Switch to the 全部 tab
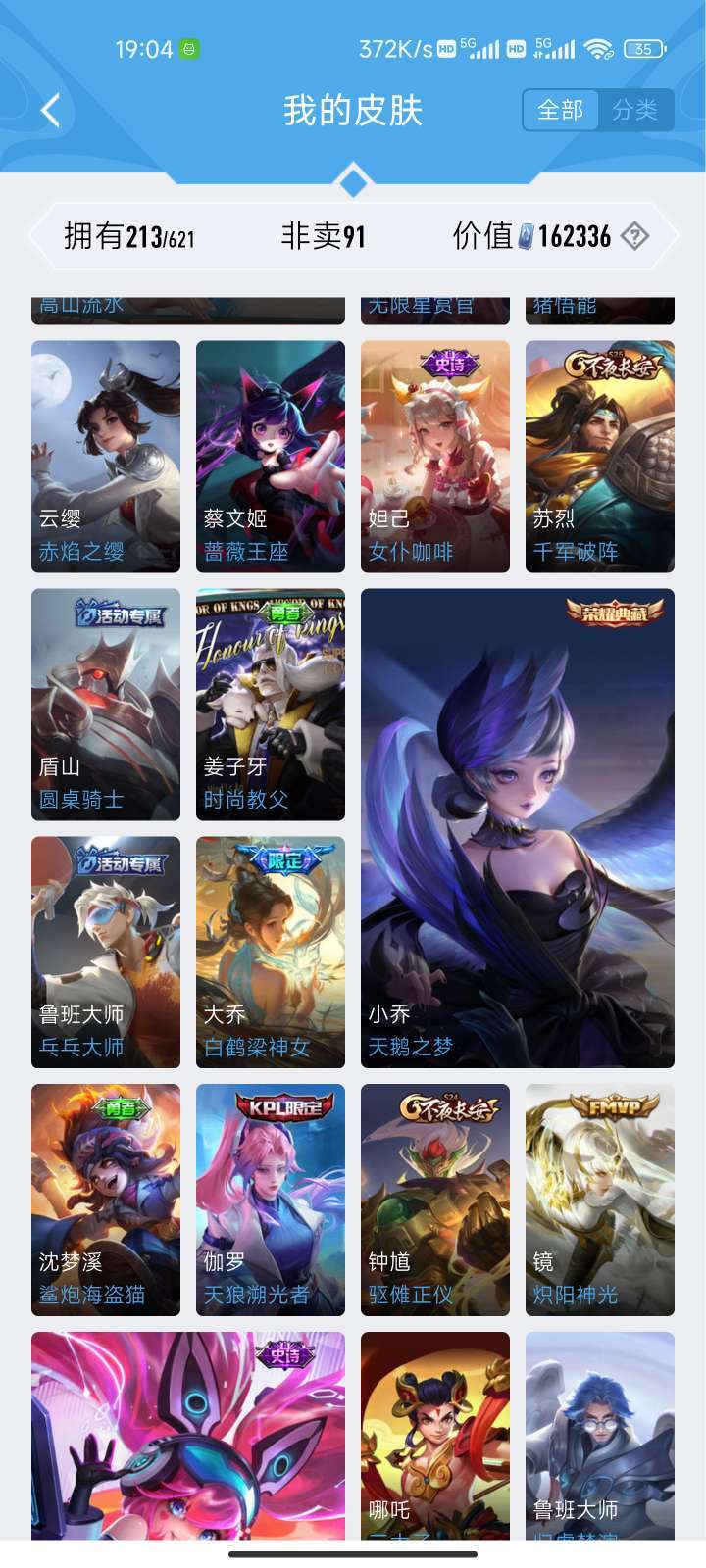Image resolution: width=706 pixels, height=1568 pixels. (x=560, y=110)
